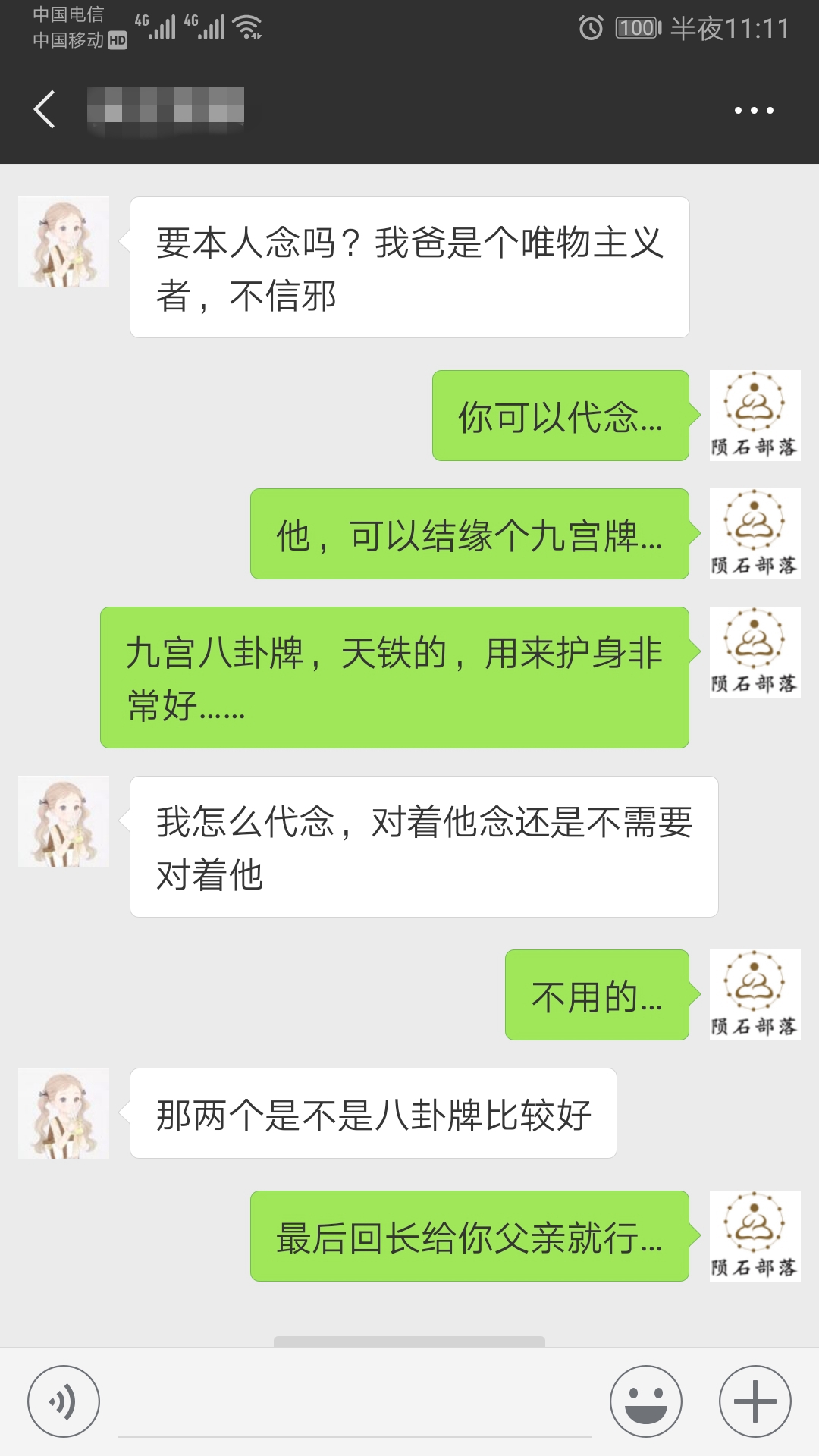
Task: Open contact avatar beside 那两个是不是八卦牌比较好 message
Action: [64, 1113]
